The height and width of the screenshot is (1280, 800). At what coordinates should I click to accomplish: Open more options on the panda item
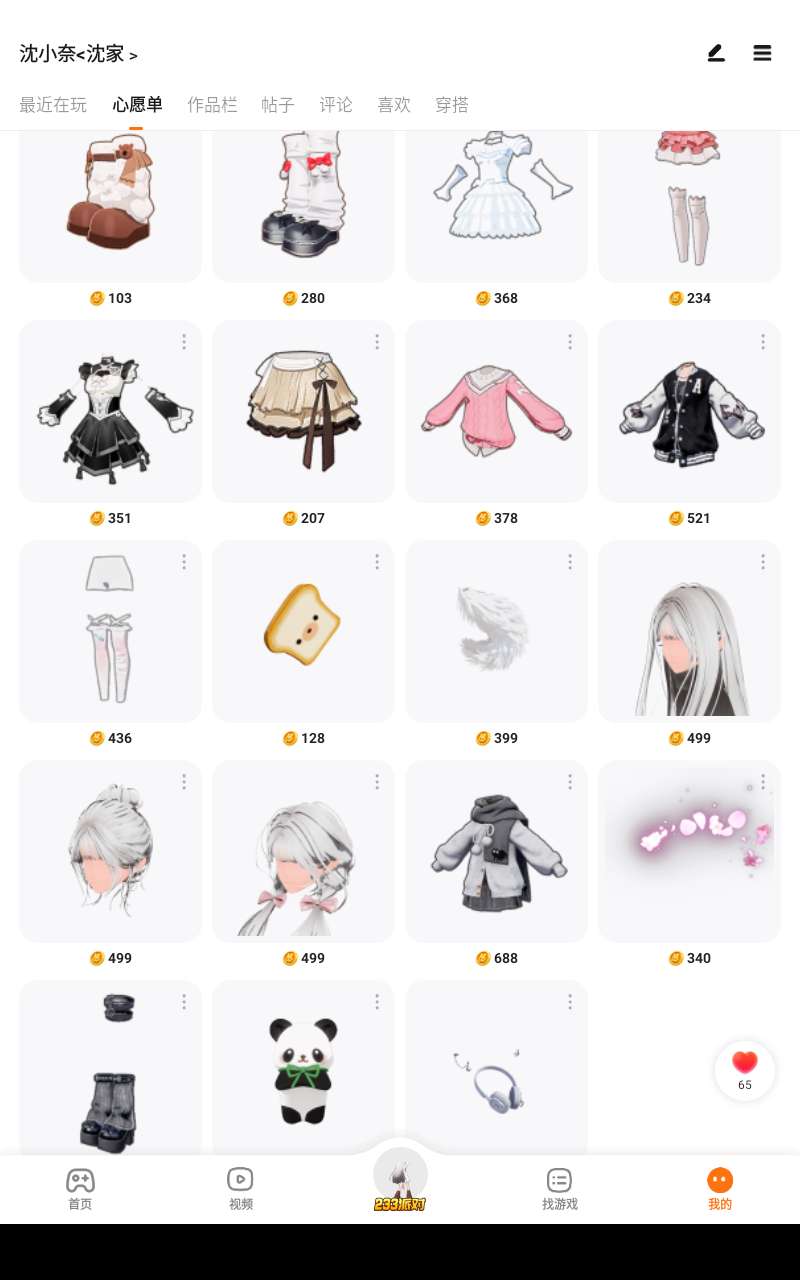pyautogui.click(x=377, y=1002)
